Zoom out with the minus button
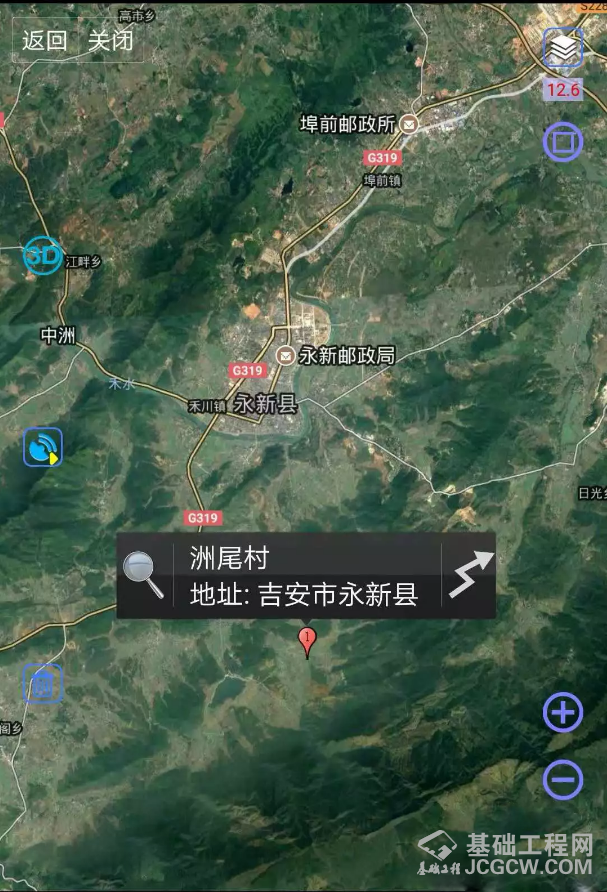Screen dimensions: 607x892 [x=563, y=779]
